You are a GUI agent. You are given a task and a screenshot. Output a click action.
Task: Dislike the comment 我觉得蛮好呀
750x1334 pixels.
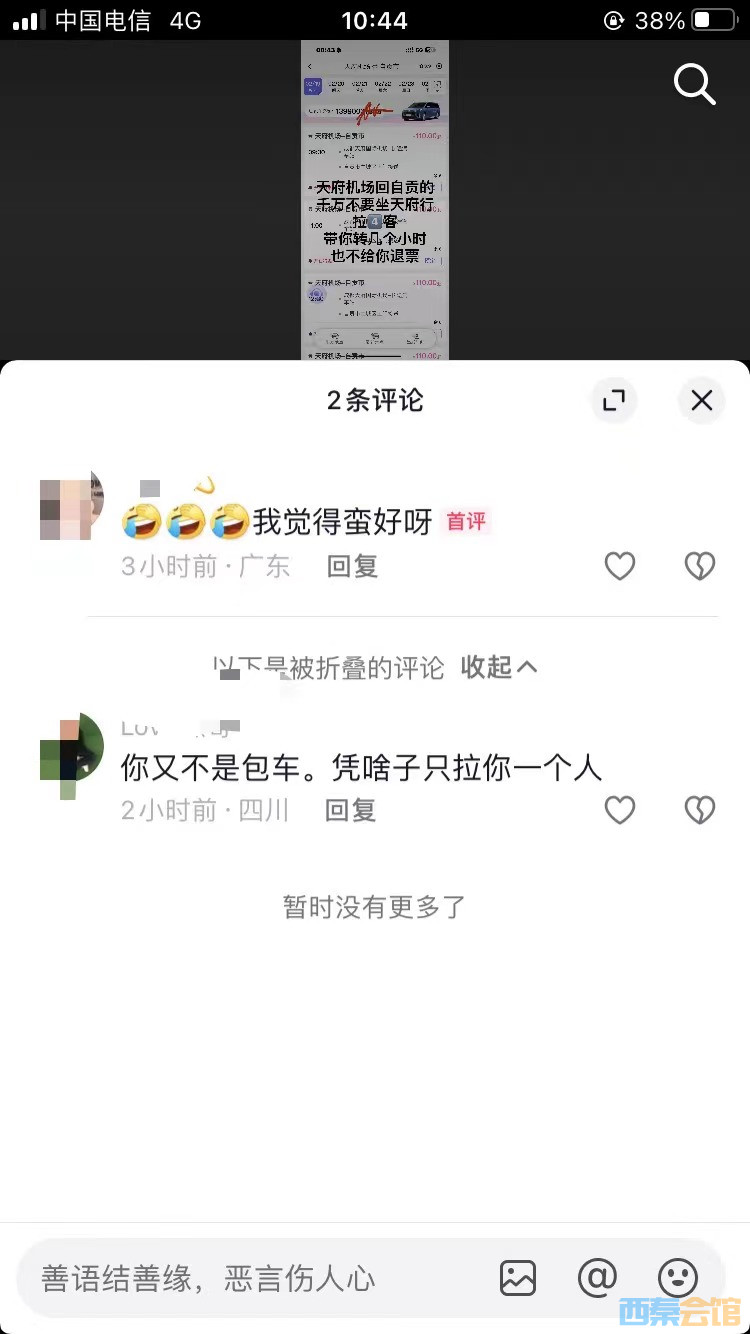click(699, 566)
